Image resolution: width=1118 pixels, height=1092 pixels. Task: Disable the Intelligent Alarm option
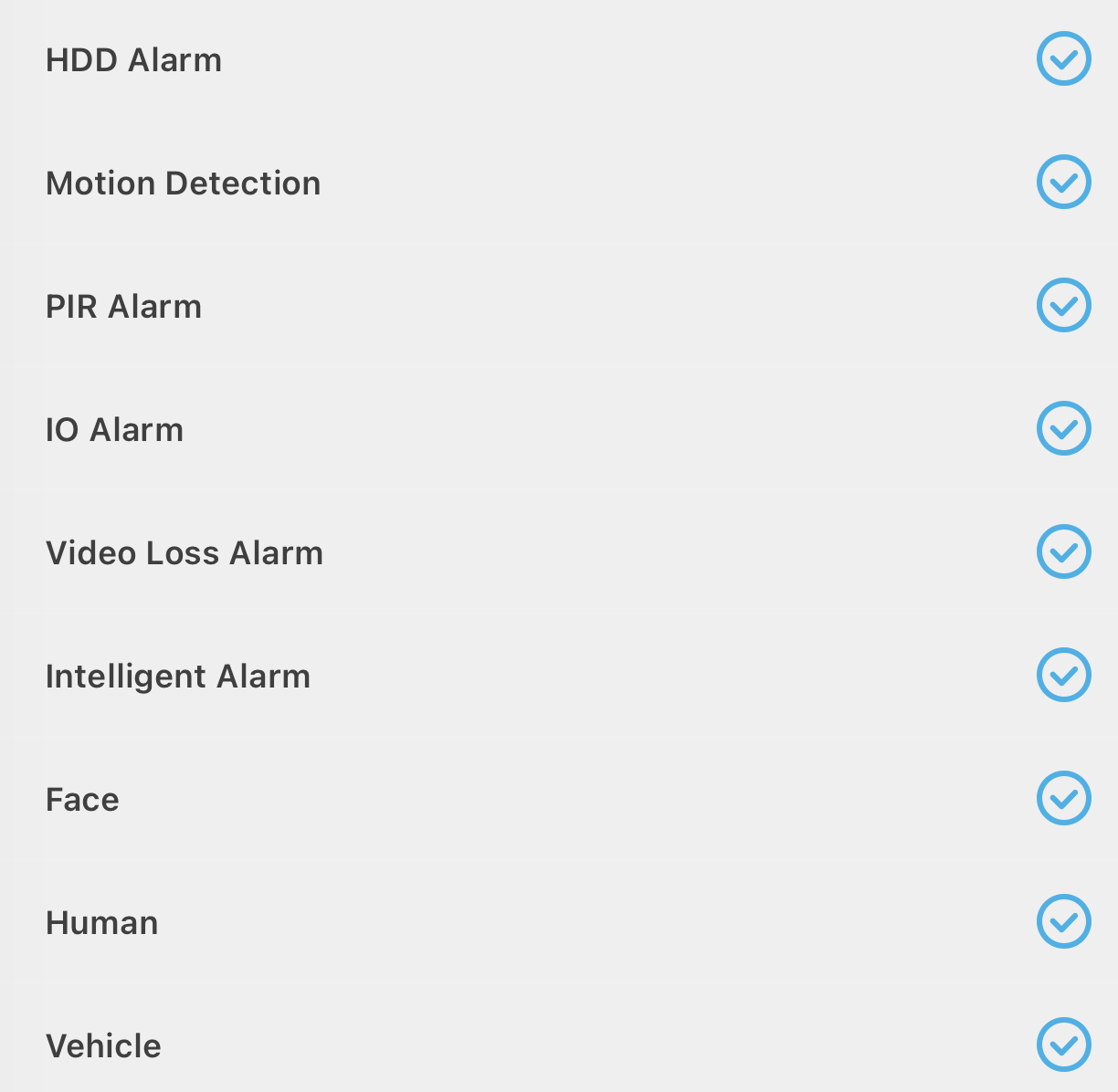[1063, 675]
